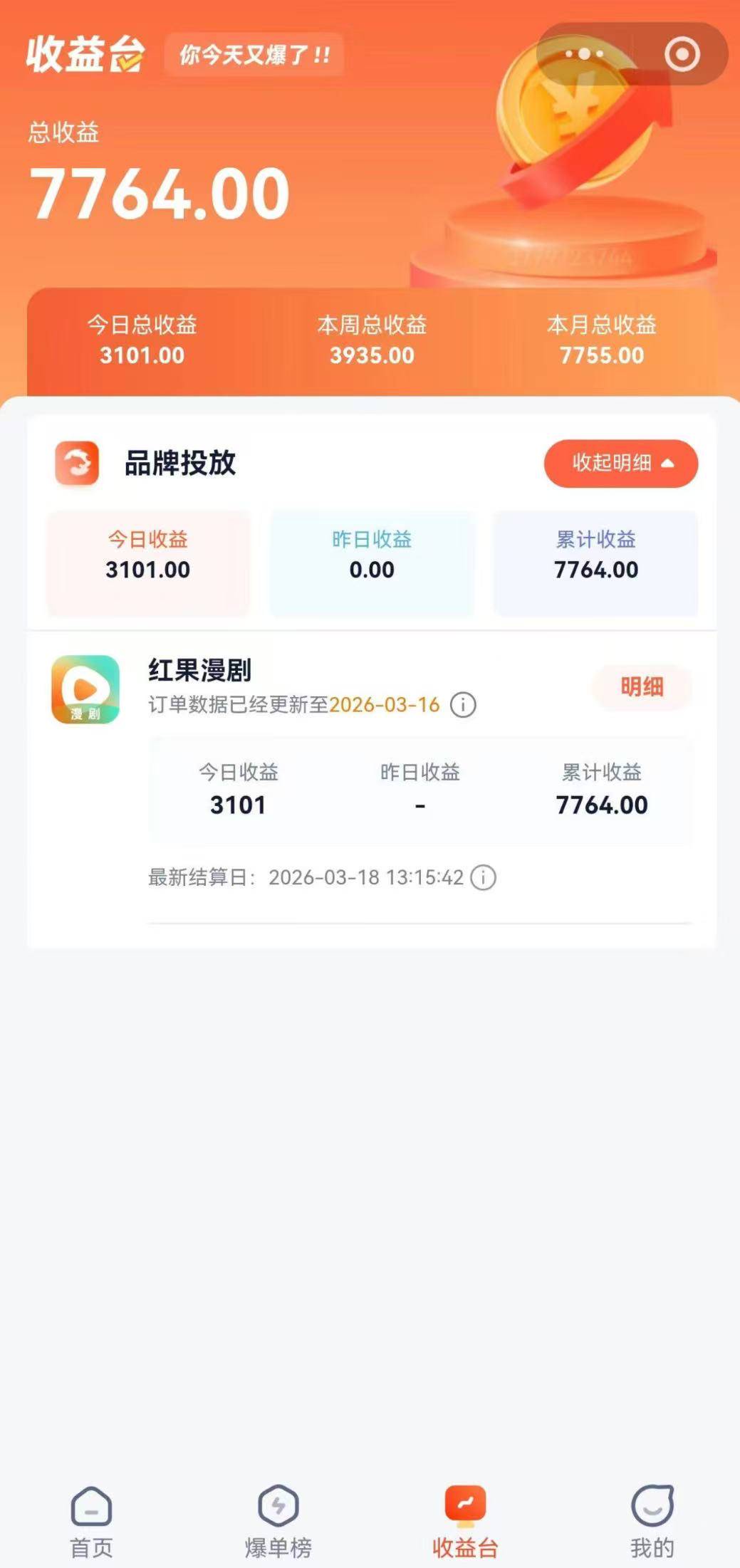View info icon beside order update date
740x1568 pixels.
tap(464, 705)
